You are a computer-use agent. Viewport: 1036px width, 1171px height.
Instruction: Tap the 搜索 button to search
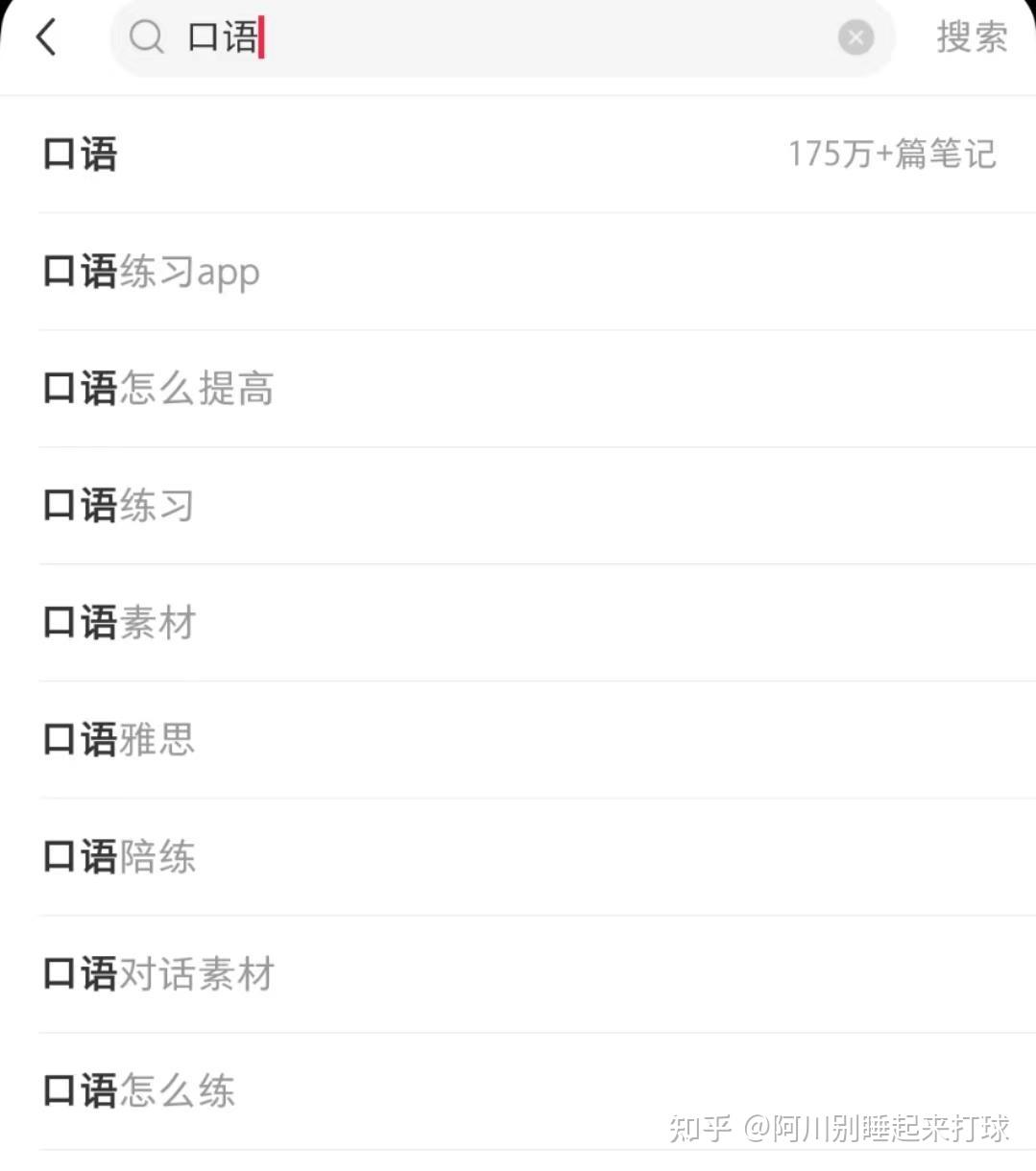coord(972,38)
